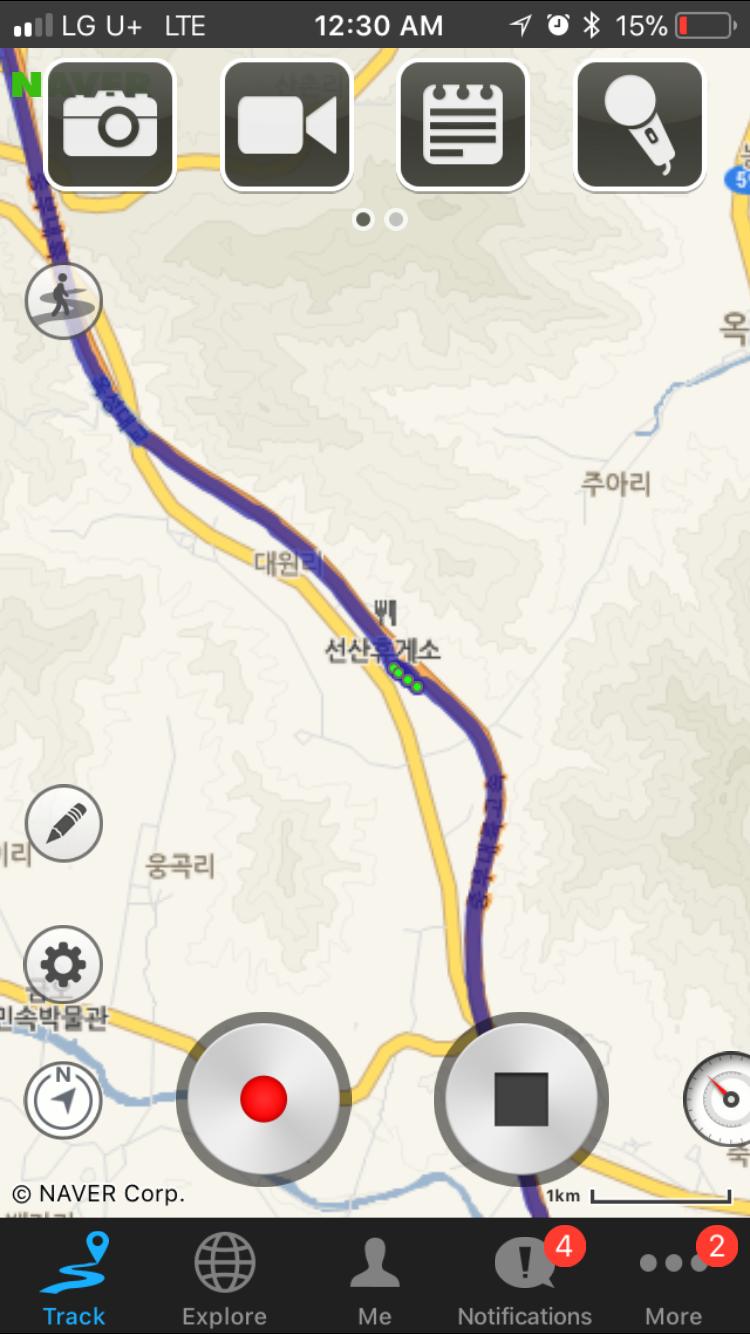This screenshot has height=1334, width=750.
Task: Add a text note to the track
Action: click(463, 125)
